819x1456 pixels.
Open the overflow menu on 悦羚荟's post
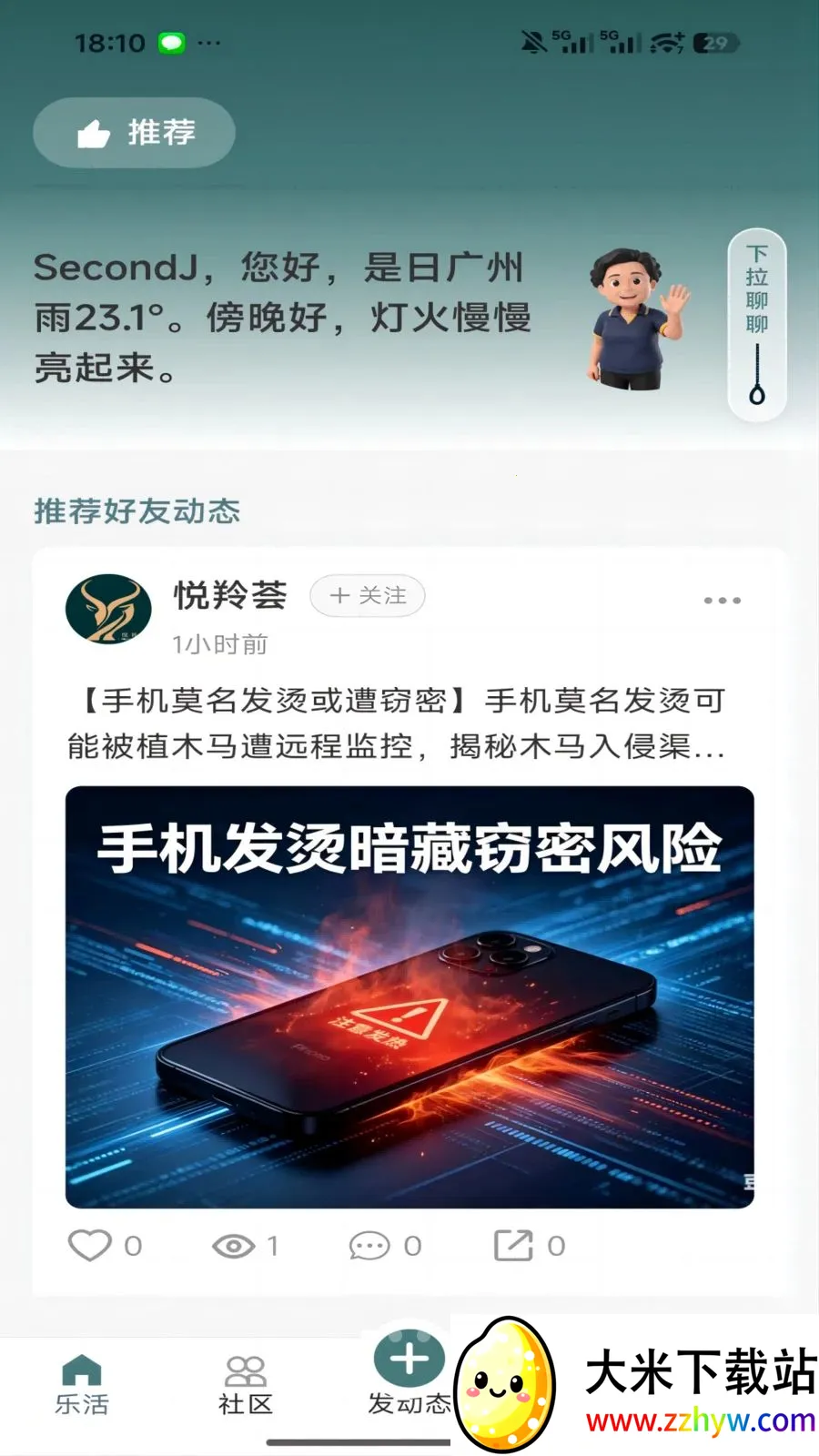[x=722, y=601]
